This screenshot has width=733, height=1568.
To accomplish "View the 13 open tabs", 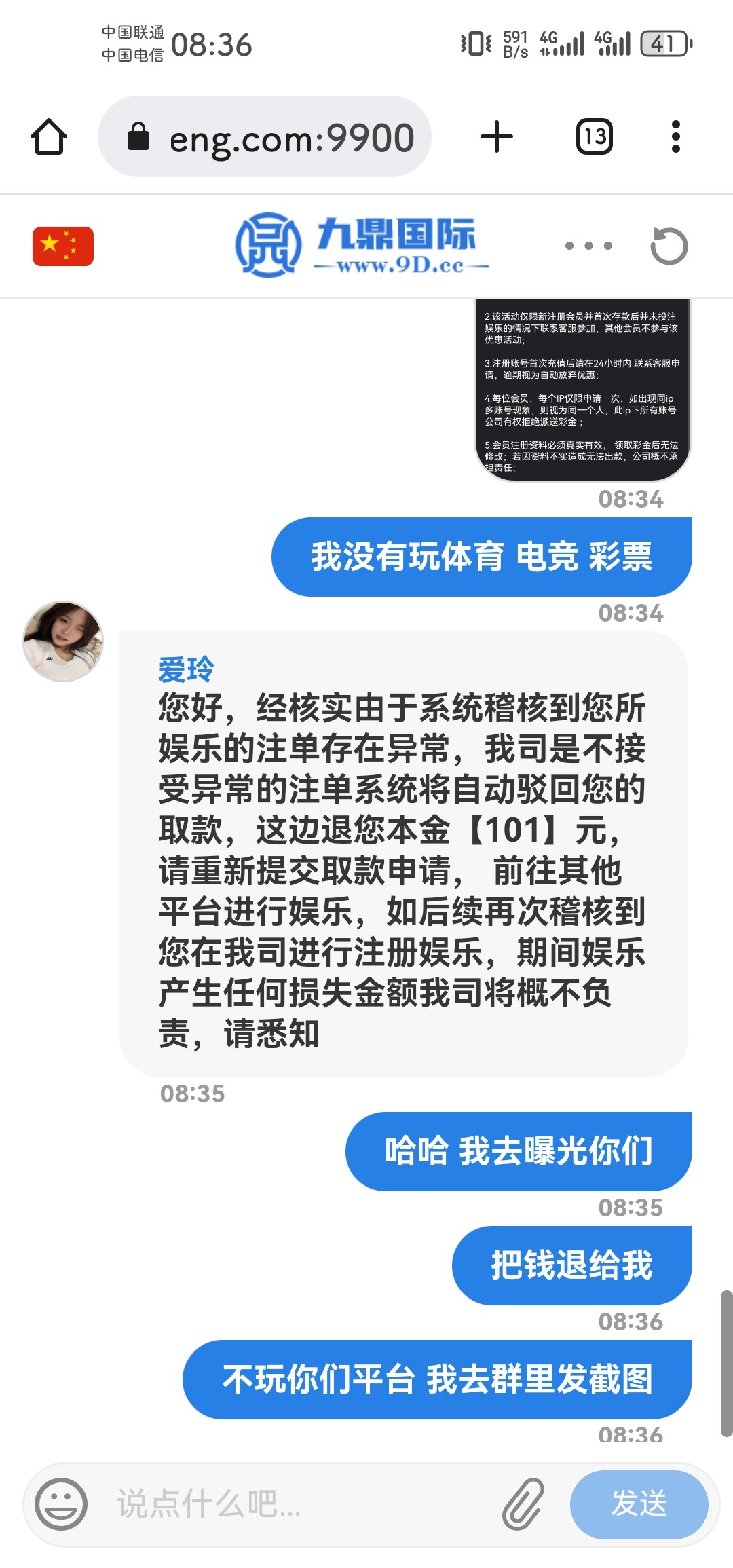I will click(x=595, y=137).
